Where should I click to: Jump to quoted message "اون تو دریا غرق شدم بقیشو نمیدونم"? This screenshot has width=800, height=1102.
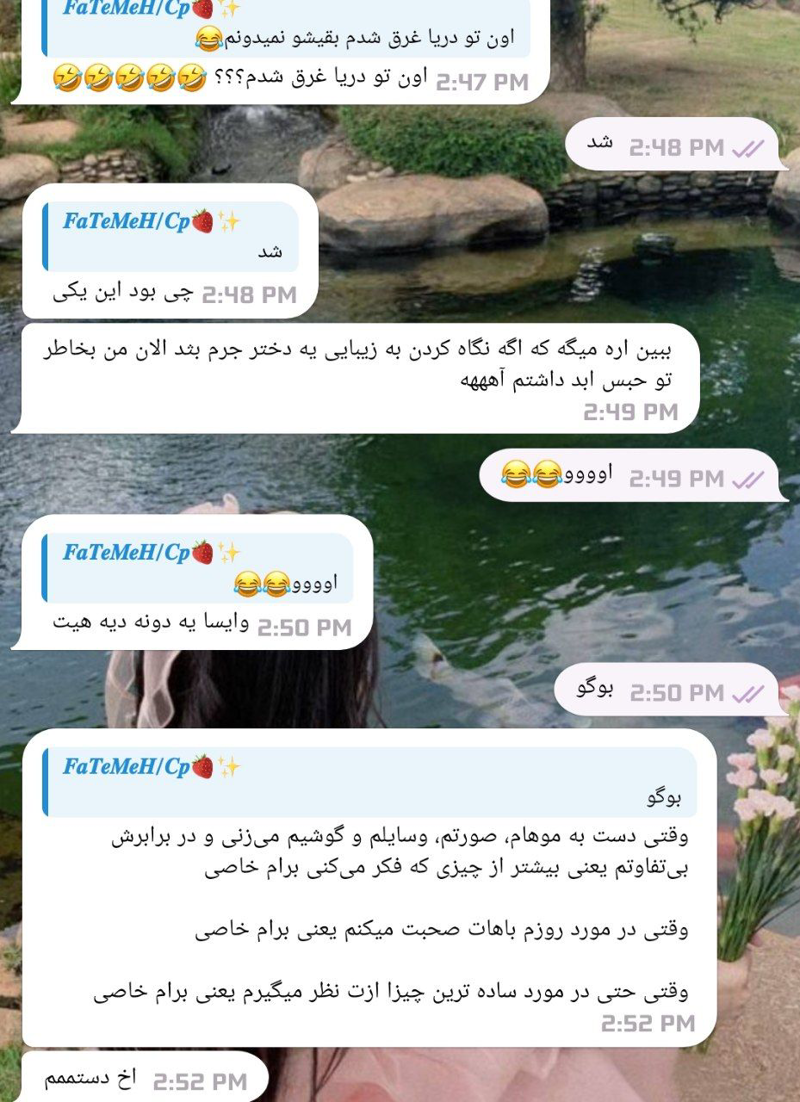coord(285,28)
